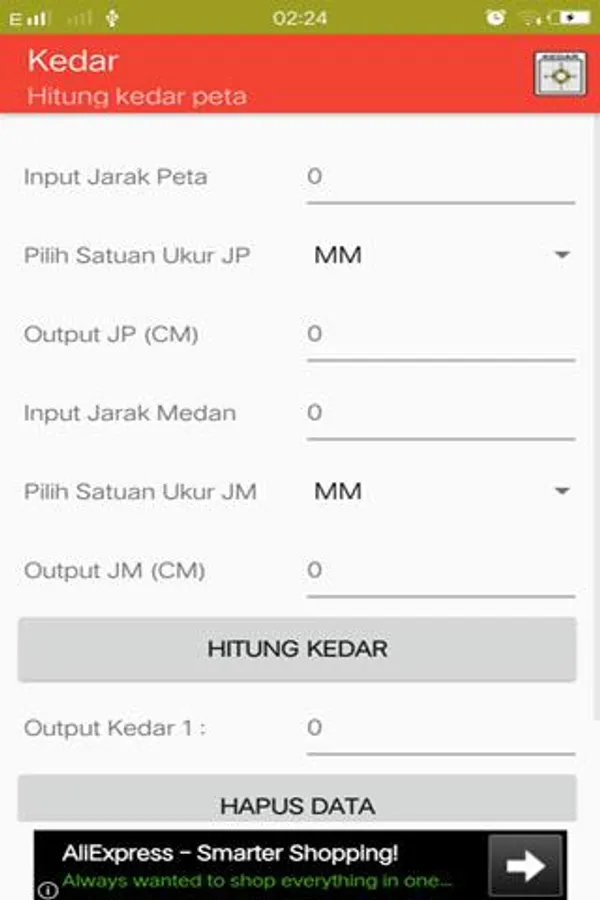Image resolution: width=600 pixels, height=900 pixels.
Task: Calculate with the HITUNG KEDAR button
Action: (297, 649)
